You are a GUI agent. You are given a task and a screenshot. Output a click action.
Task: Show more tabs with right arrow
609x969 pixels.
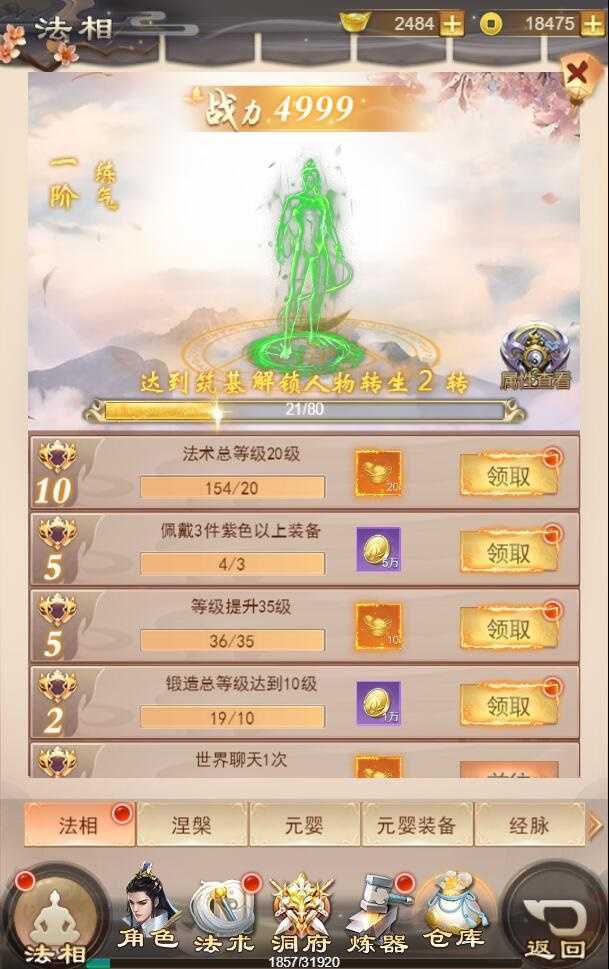click(x=595, y=825)
